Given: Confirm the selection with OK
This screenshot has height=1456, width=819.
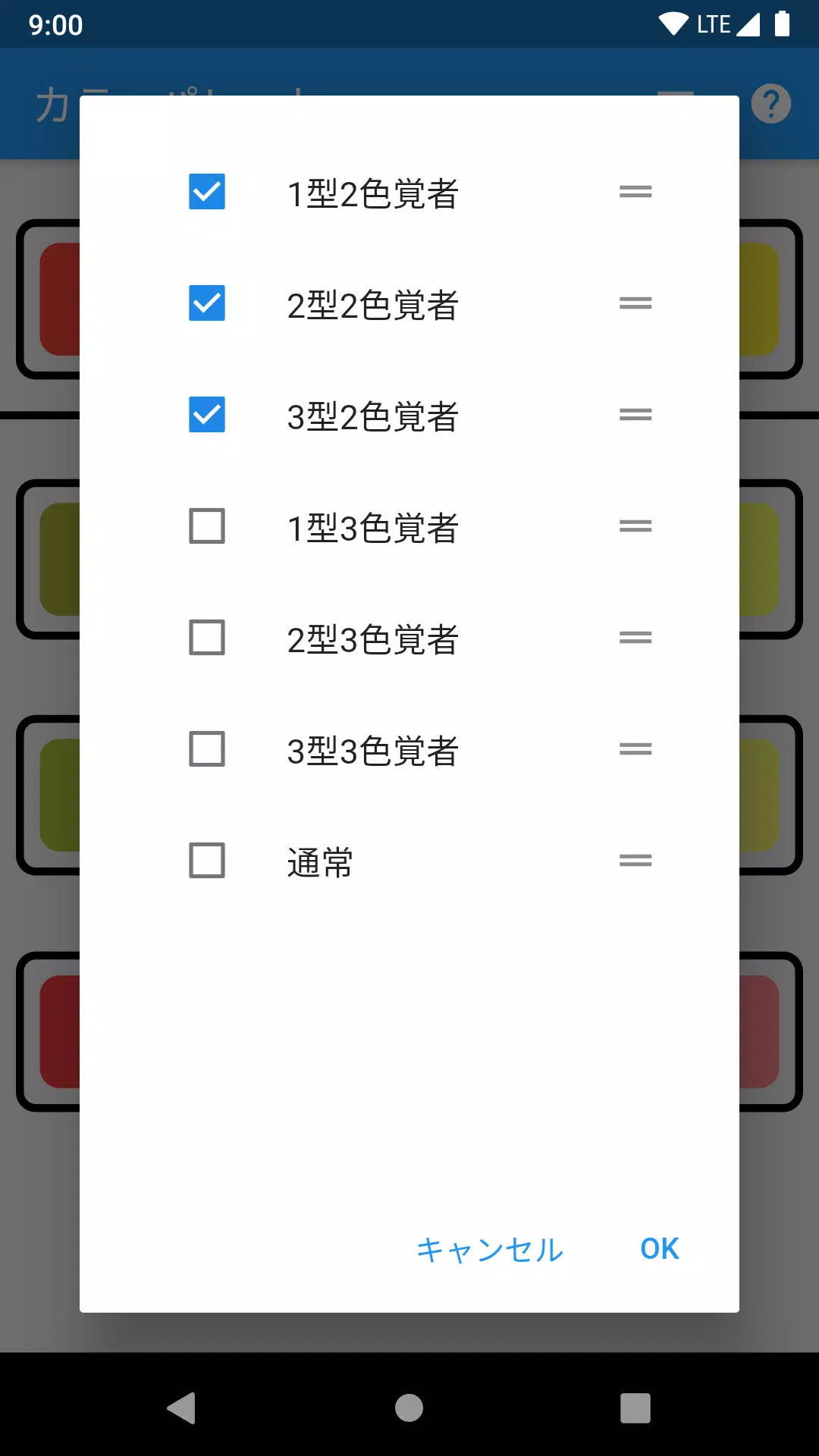Looking at the screenshot, I should pyautogui.click(x=659, y=1248).
